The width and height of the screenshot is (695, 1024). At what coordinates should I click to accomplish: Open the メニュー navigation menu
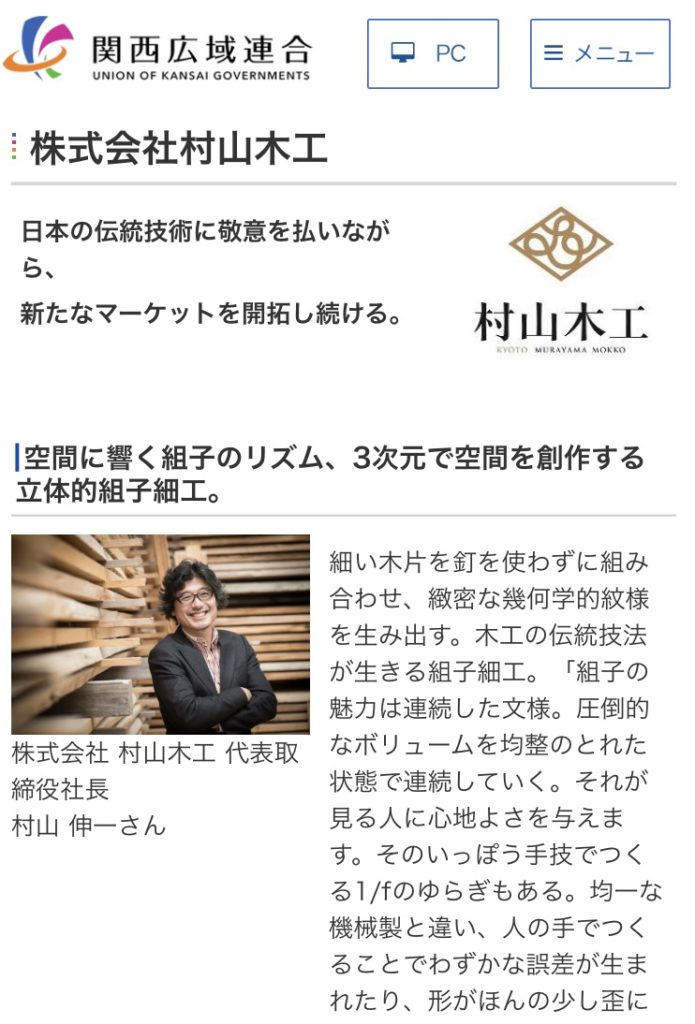599,54
